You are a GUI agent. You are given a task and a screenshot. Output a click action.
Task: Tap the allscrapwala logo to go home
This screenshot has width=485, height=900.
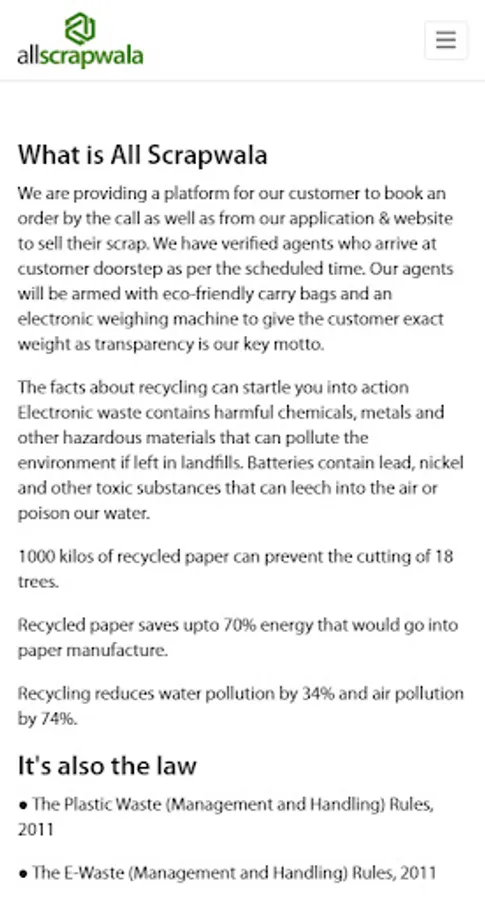(x=80, y=40)
